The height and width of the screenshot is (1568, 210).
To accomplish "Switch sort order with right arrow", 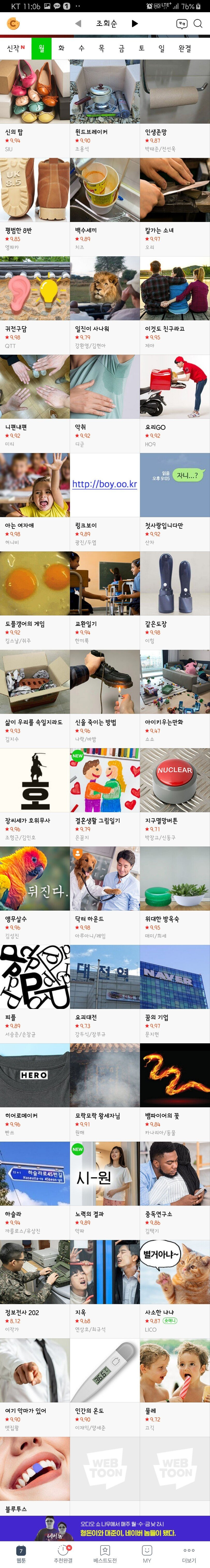I will point(135,24).
